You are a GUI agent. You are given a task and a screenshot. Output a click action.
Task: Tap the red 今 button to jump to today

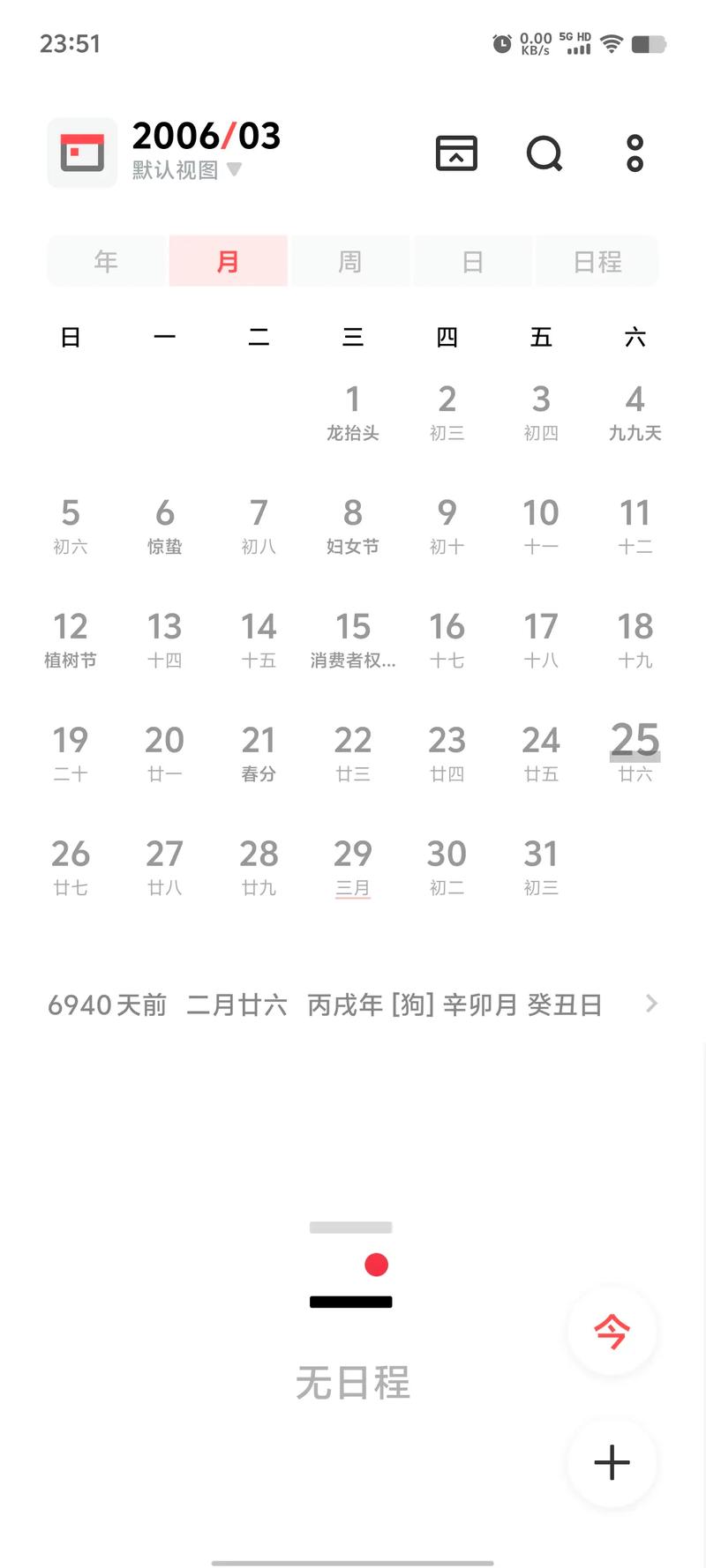click(x=612, y=1333)
